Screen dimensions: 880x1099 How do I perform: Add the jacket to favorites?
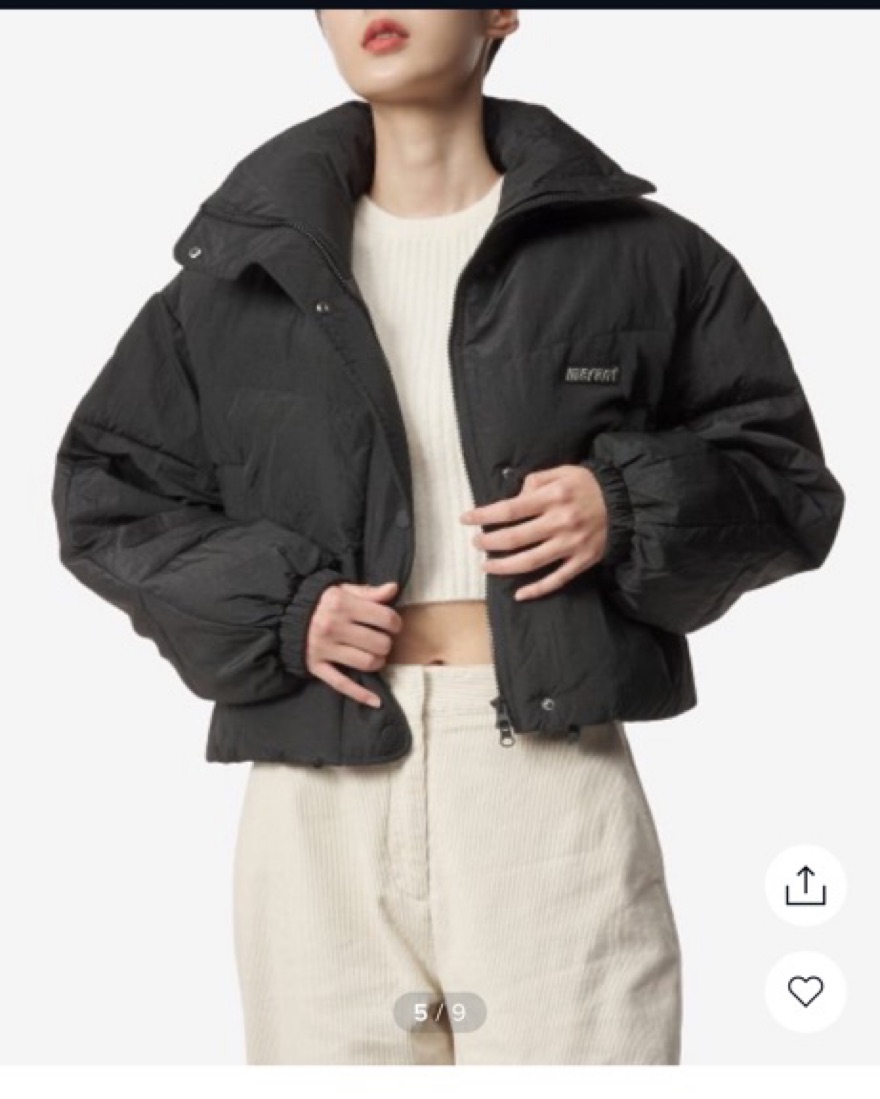click(x=805, y=991)
